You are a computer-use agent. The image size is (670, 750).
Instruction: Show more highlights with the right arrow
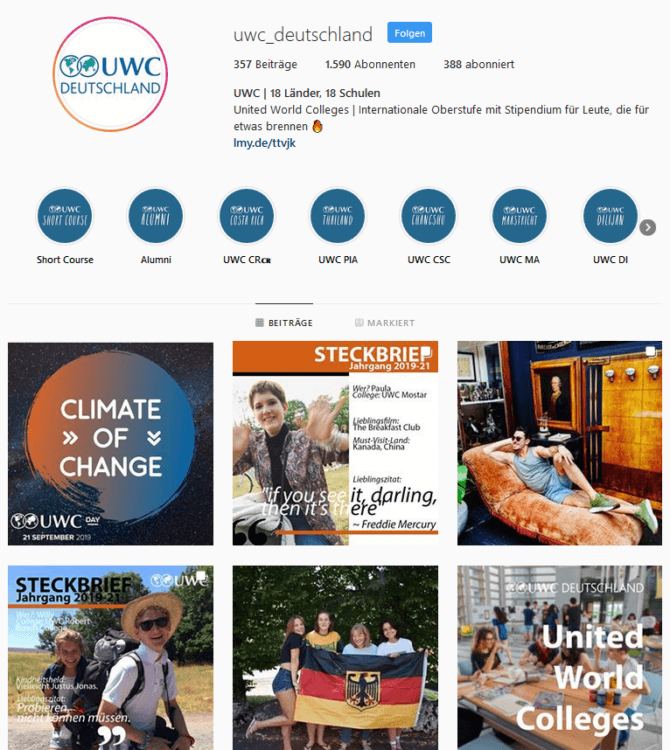(x=648, y=227)
